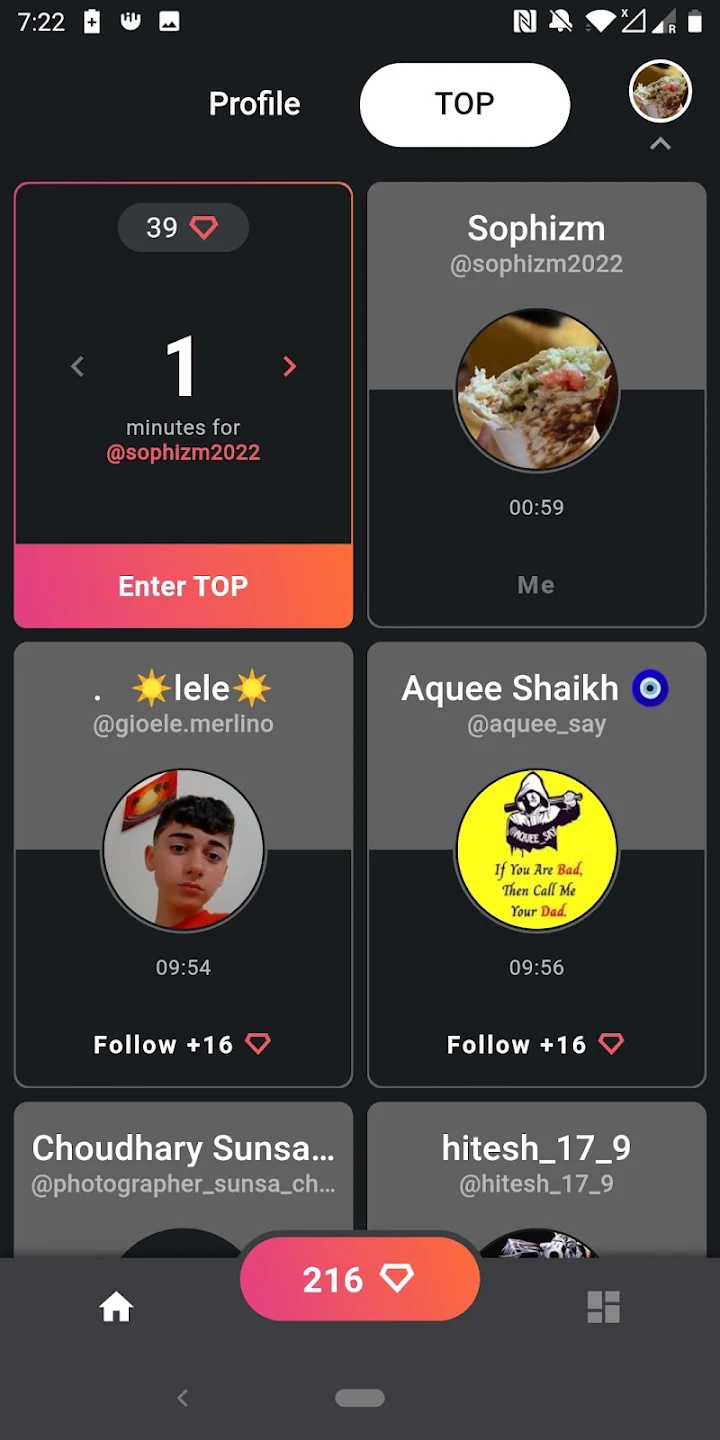Screen dimensions: 720x1440
Task: Go to the home tab
Action: pos(117,1307)
